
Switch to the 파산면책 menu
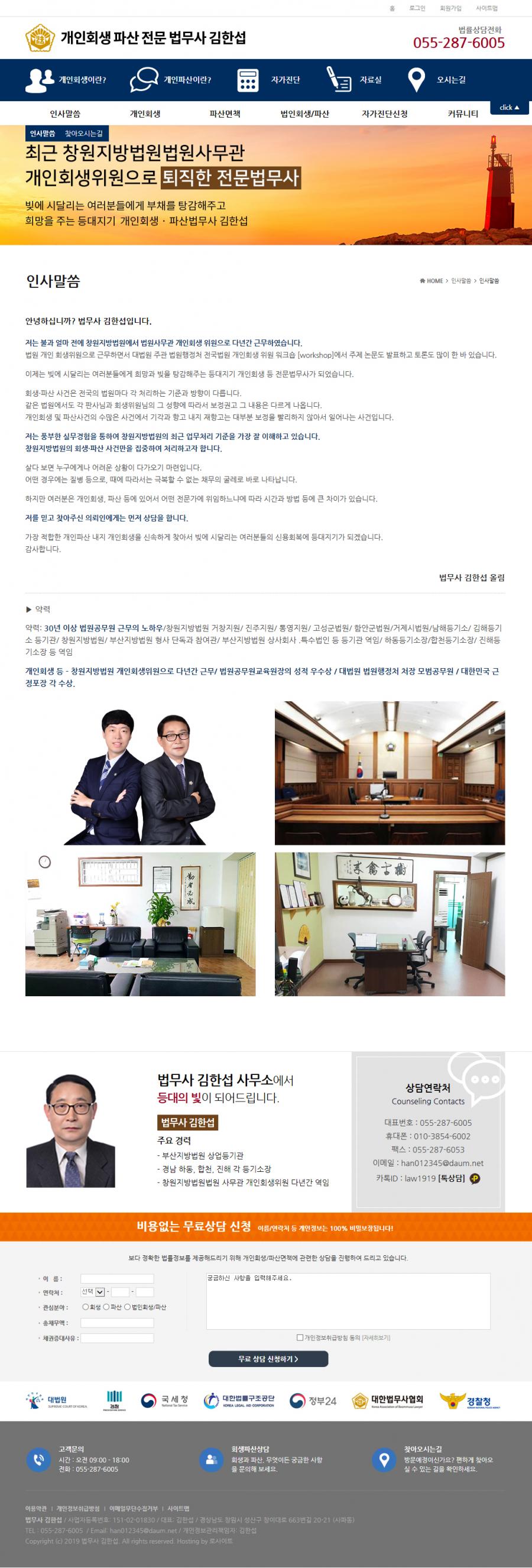coord(225,114)
